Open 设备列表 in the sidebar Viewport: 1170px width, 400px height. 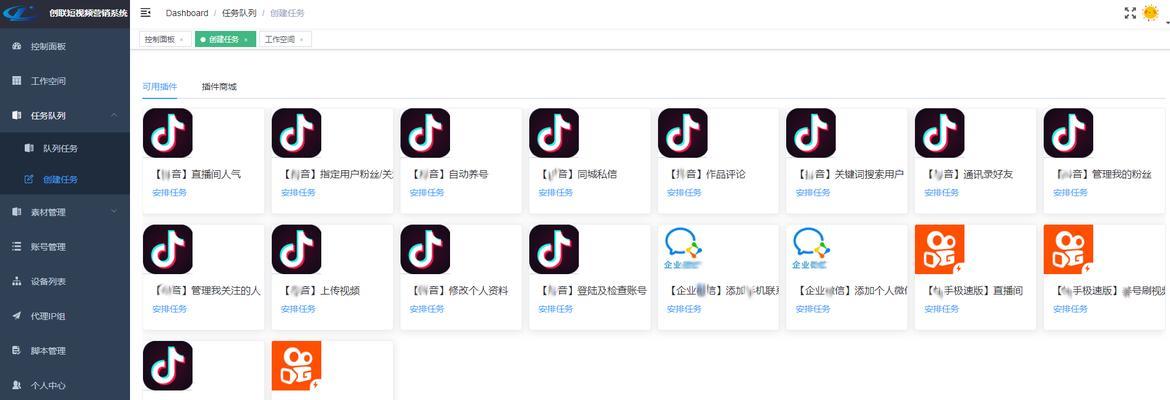coord(48,281)
